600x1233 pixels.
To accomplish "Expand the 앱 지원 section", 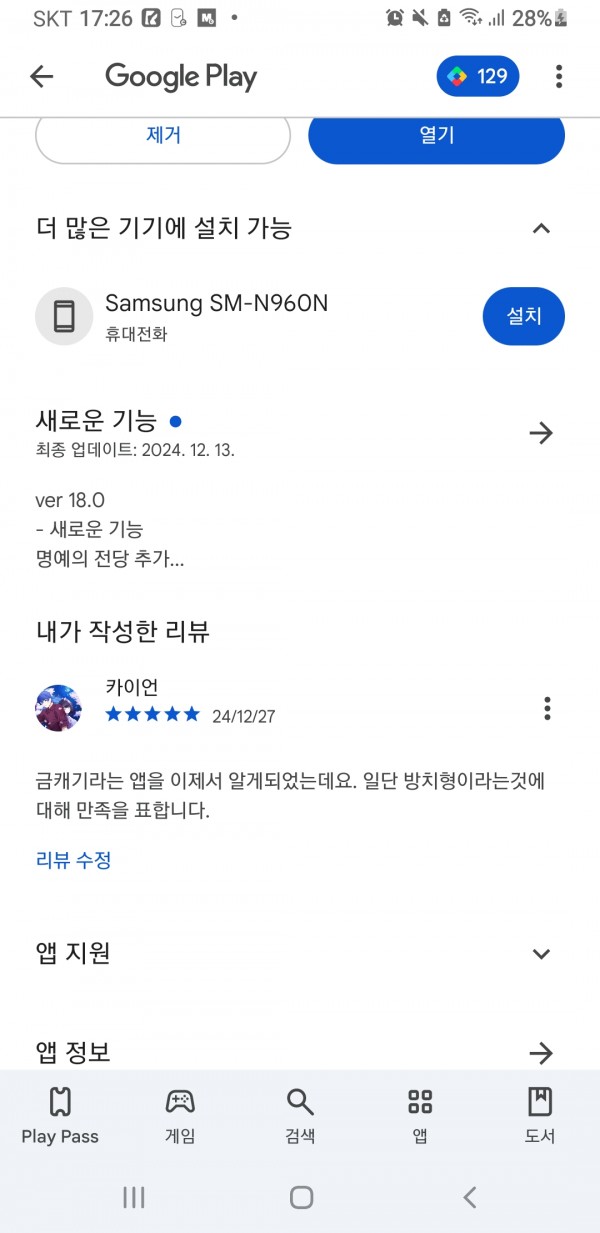I will pyautogui.click(x=541, y=954).
